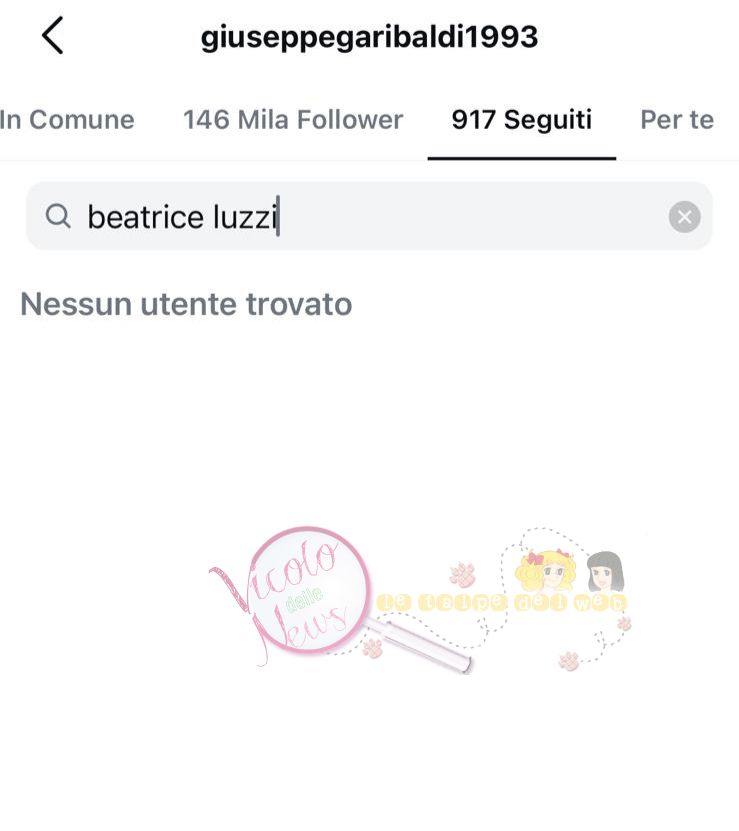Go back with the arrow icon

point(52,36)
